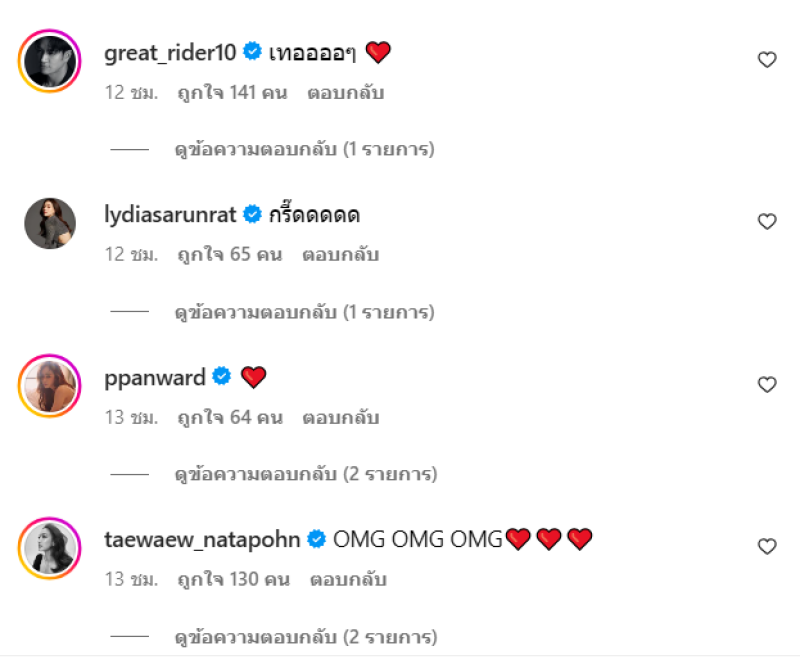Image resolution: width=800 pixels, height=664 pixels.
Task: Like the comment by lydiasarunrat
Action: [x=767, y=222]
